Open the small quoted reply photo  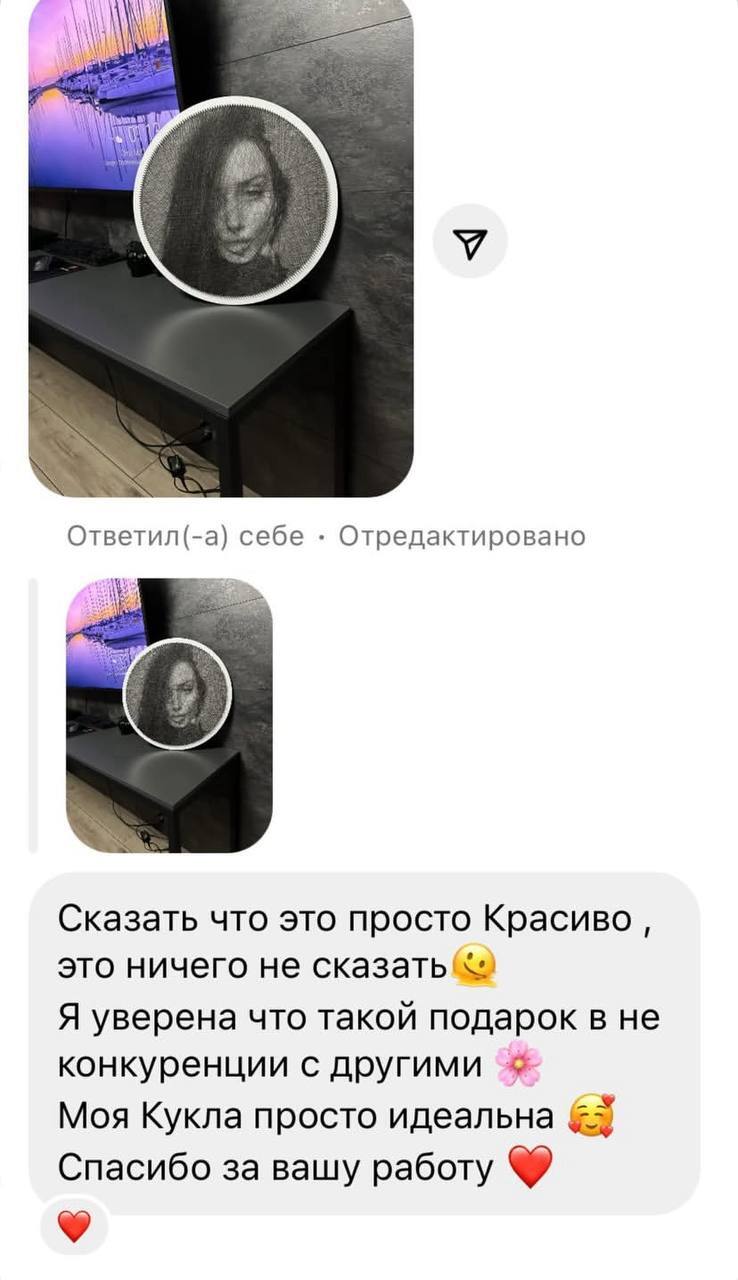coord(169,715)
